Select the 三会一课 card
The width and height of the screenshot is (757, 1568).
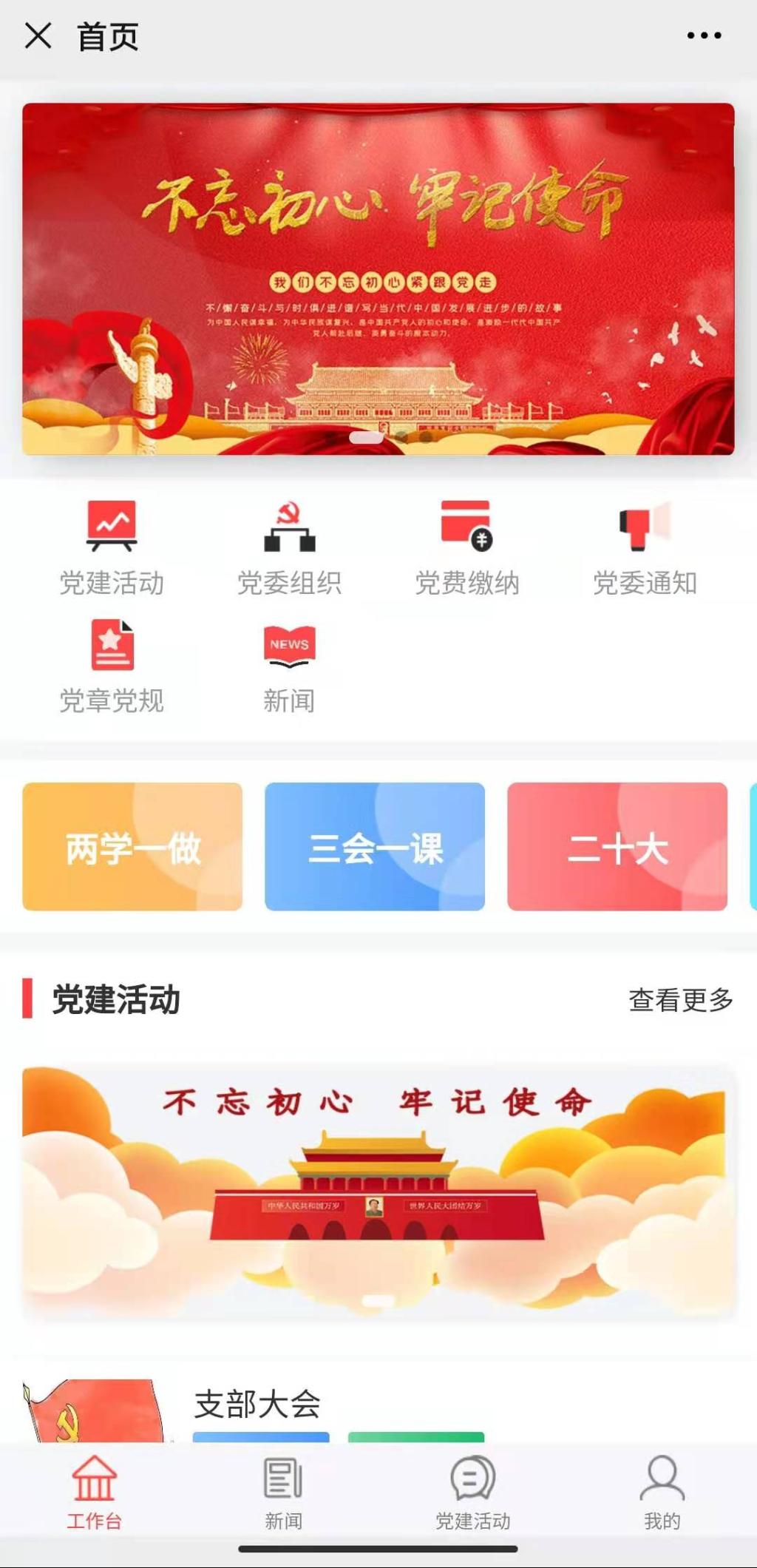pyautogui.click(x=375, y=847)
